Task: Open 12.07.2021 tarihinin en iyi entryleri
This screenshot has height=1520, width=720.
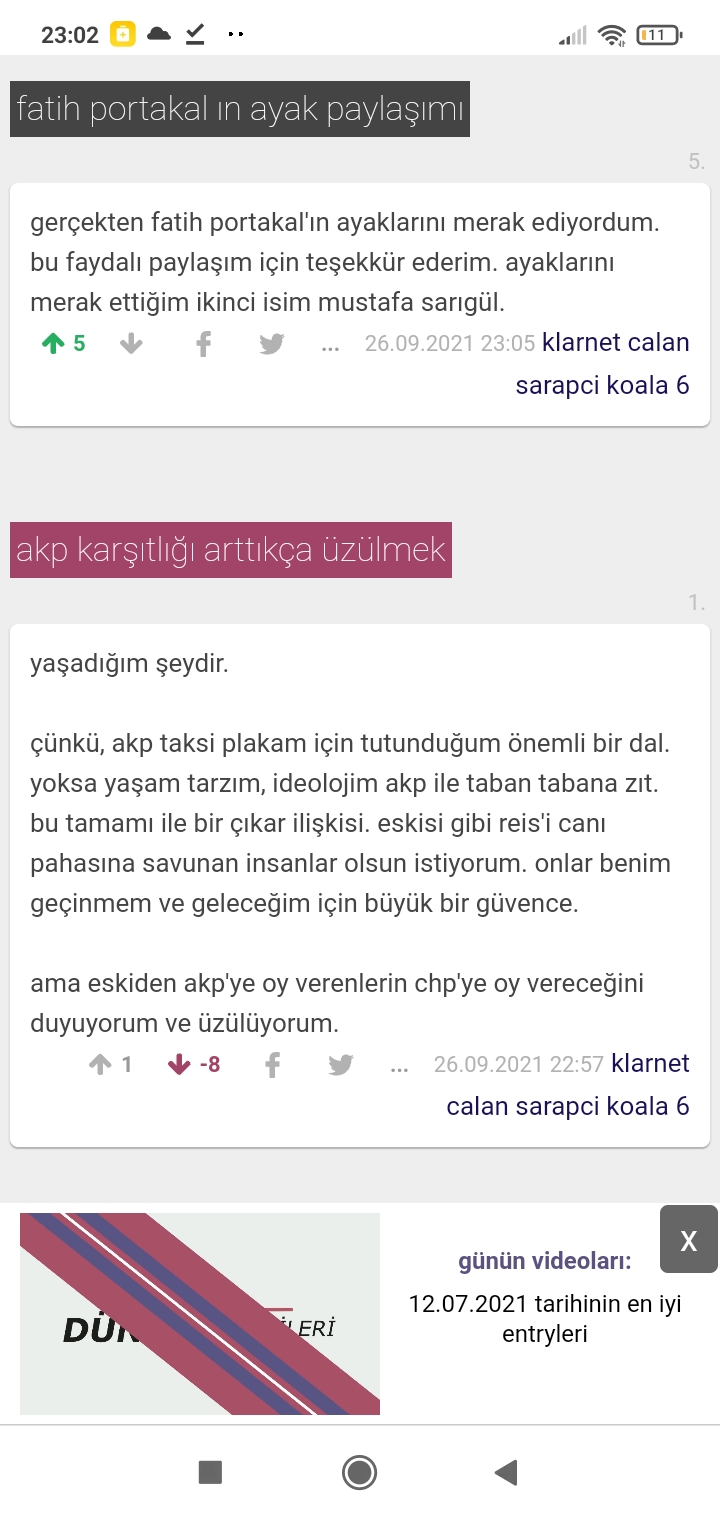Action: coord(545,1319)
